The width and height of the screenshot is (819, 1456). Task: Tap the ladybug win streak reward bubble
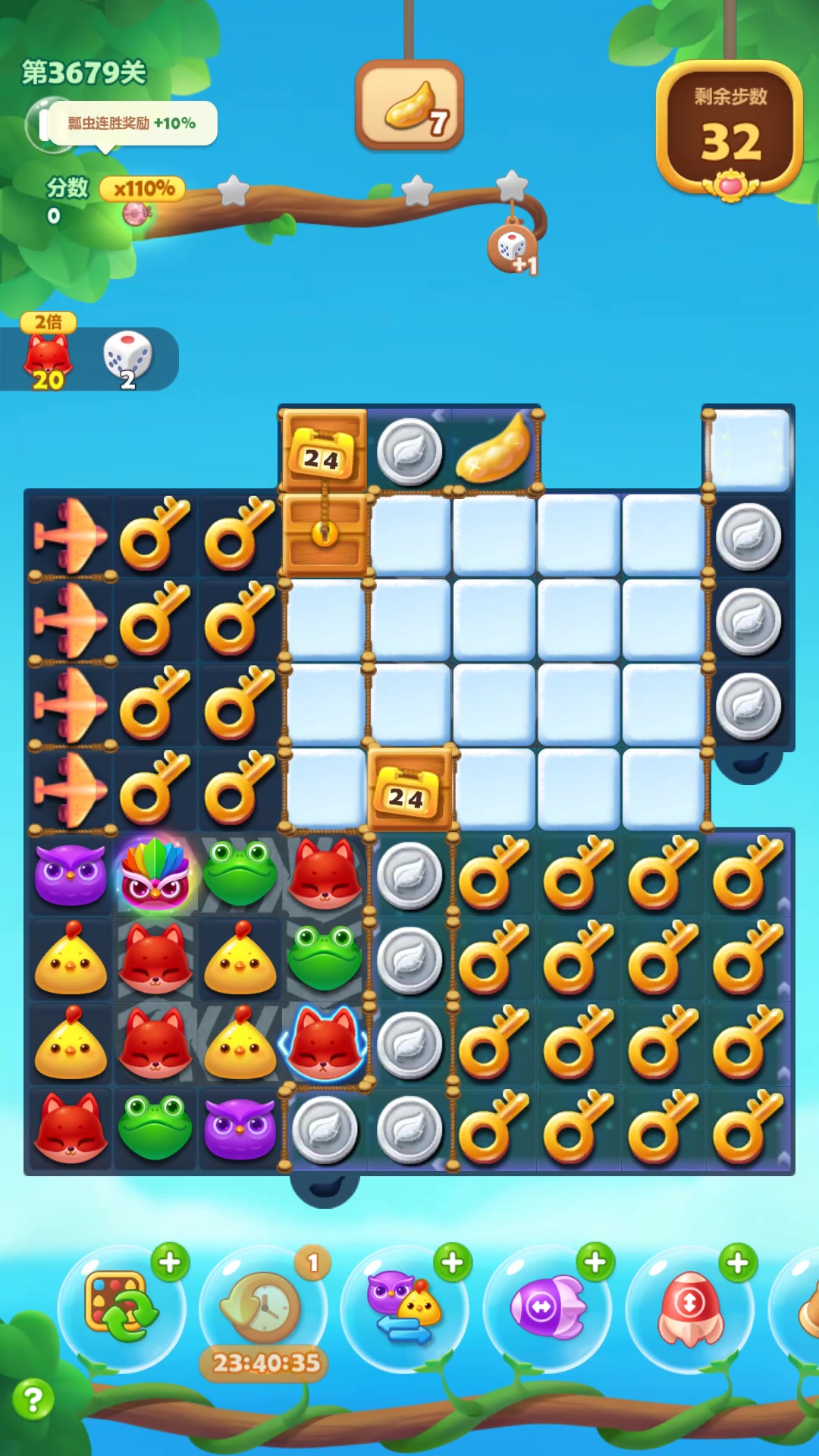131,123
